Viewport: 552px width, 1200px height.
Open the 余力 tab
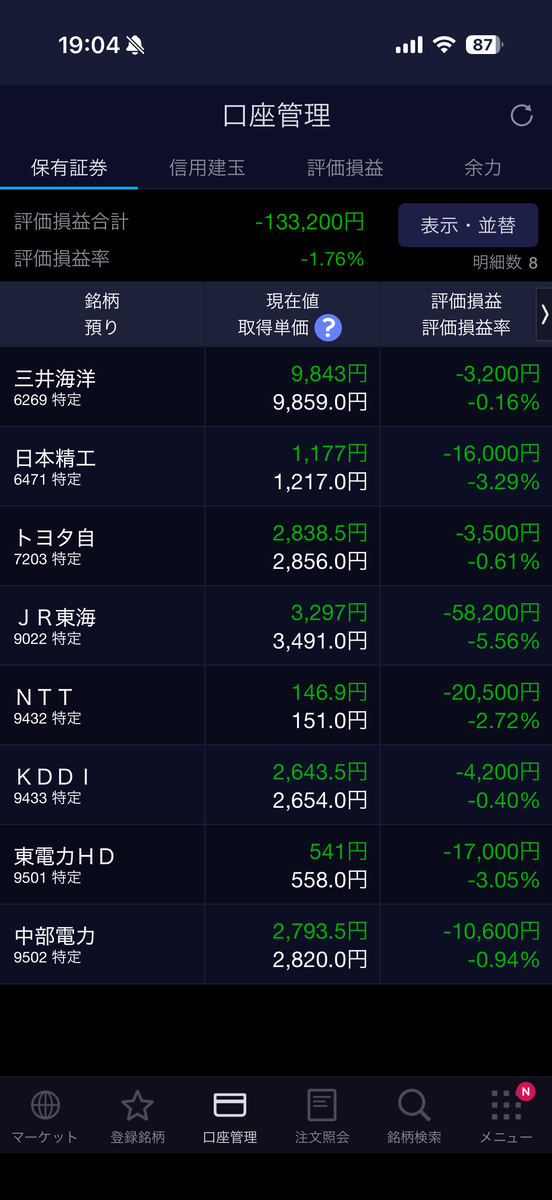coord(483,168)
